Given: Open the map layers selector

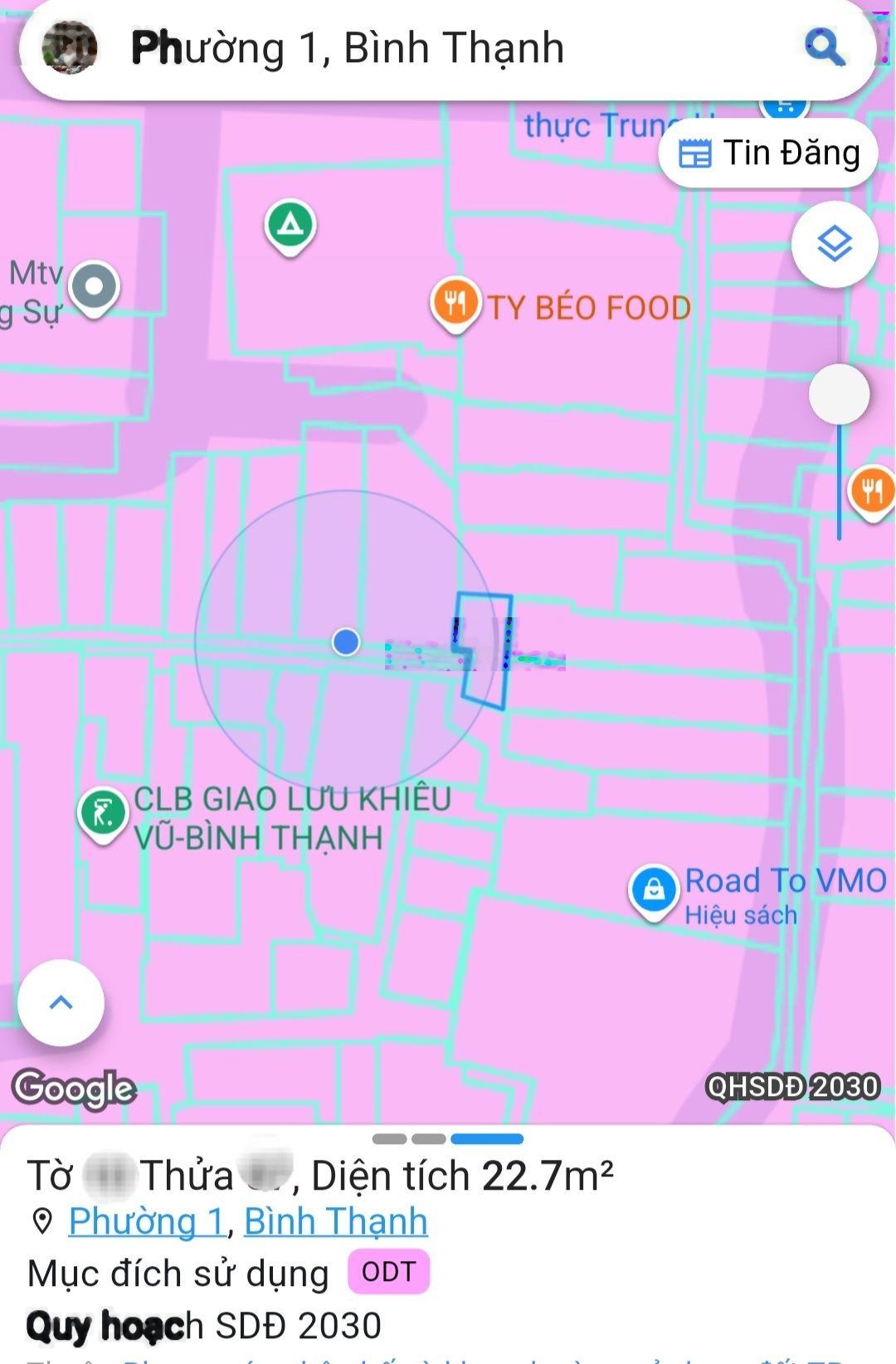Looking at the screenshot, I should pyautogui.click(x=834, y=244).
